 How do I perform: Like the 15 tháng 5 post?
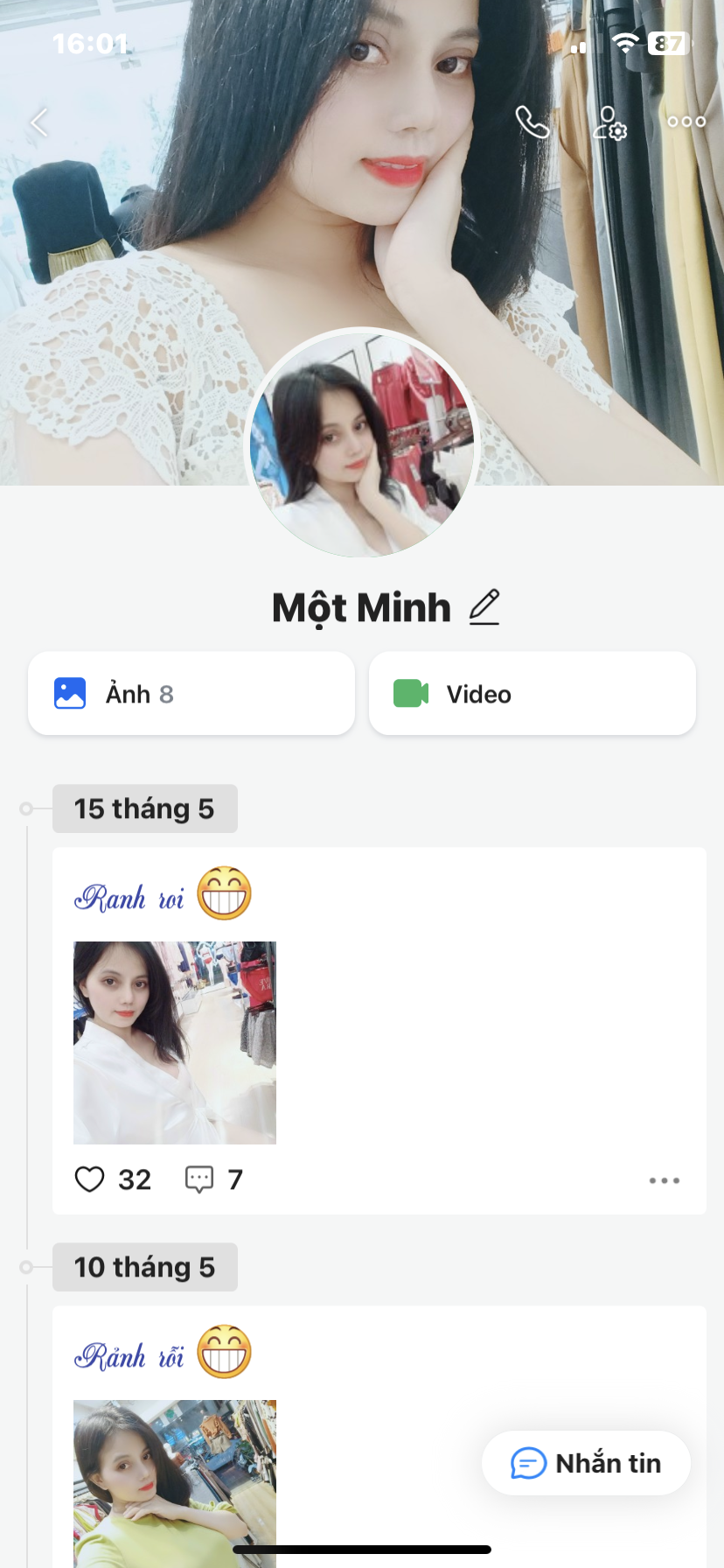[x=90, y=1179]
